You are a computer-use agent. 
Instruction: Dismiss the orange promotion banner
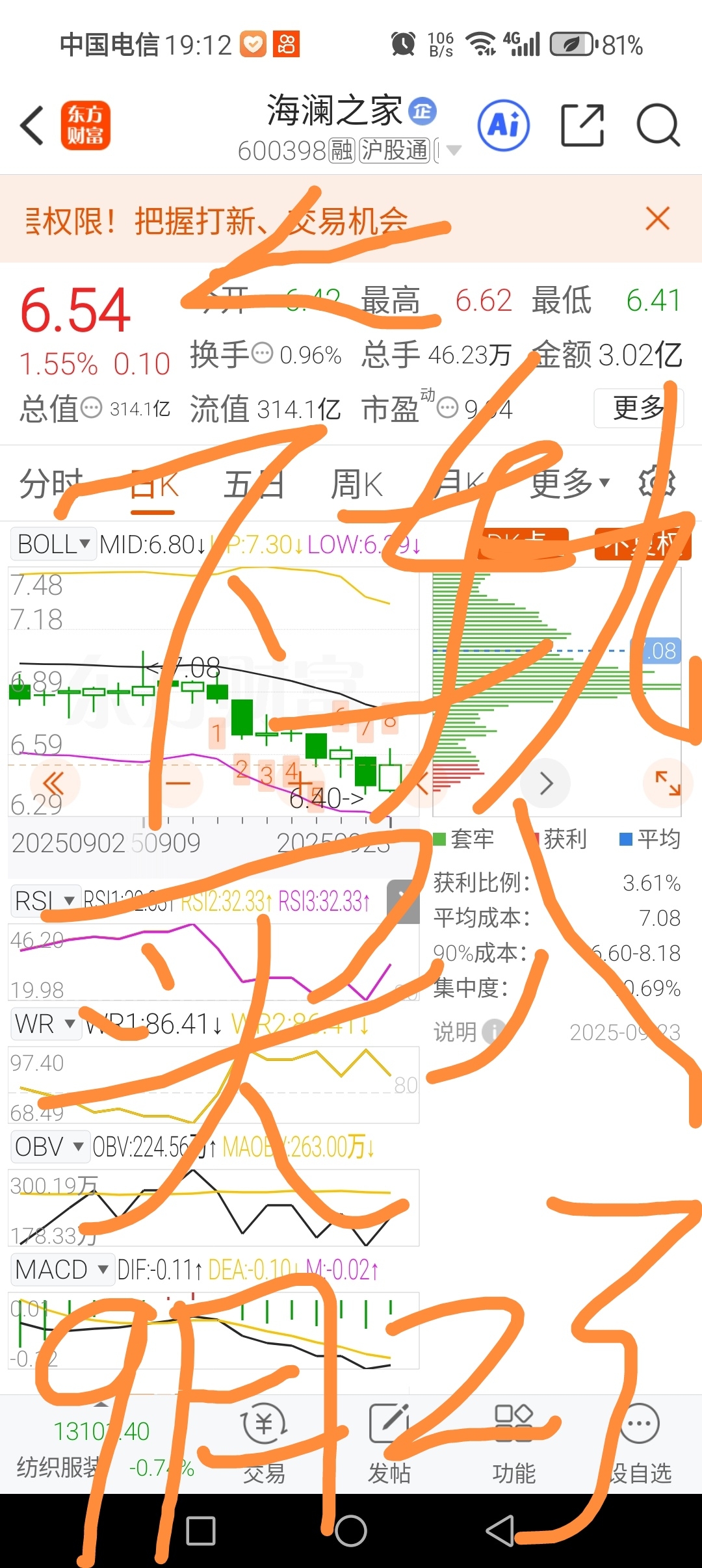click(658, 218)
